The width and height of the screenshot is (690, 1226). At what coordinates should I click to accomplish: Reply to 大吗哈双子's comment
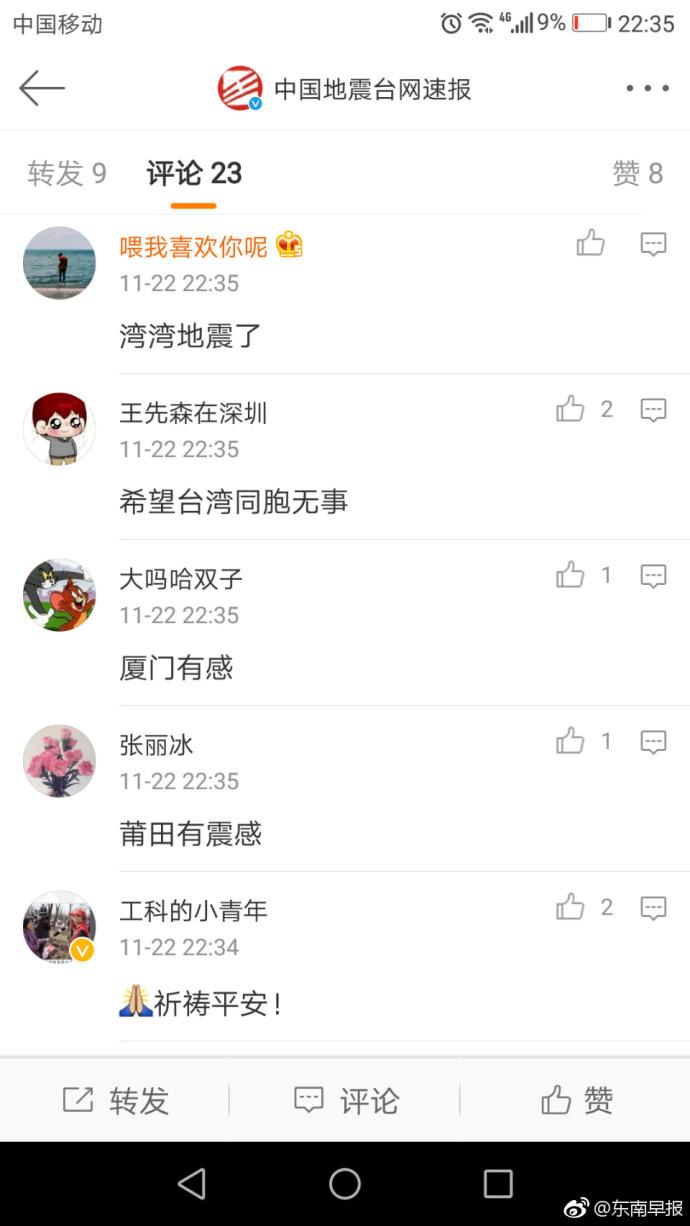pyautogui.click(x=653, y=576)
